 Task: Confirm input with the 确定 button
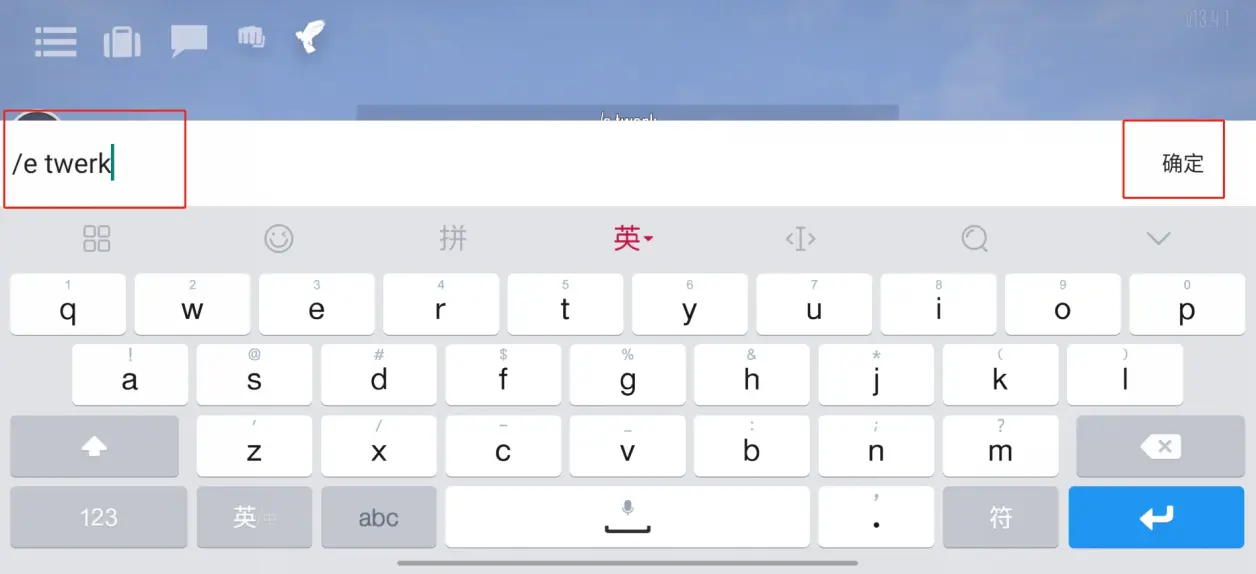pyautogui.click(x=1182, y=163)
